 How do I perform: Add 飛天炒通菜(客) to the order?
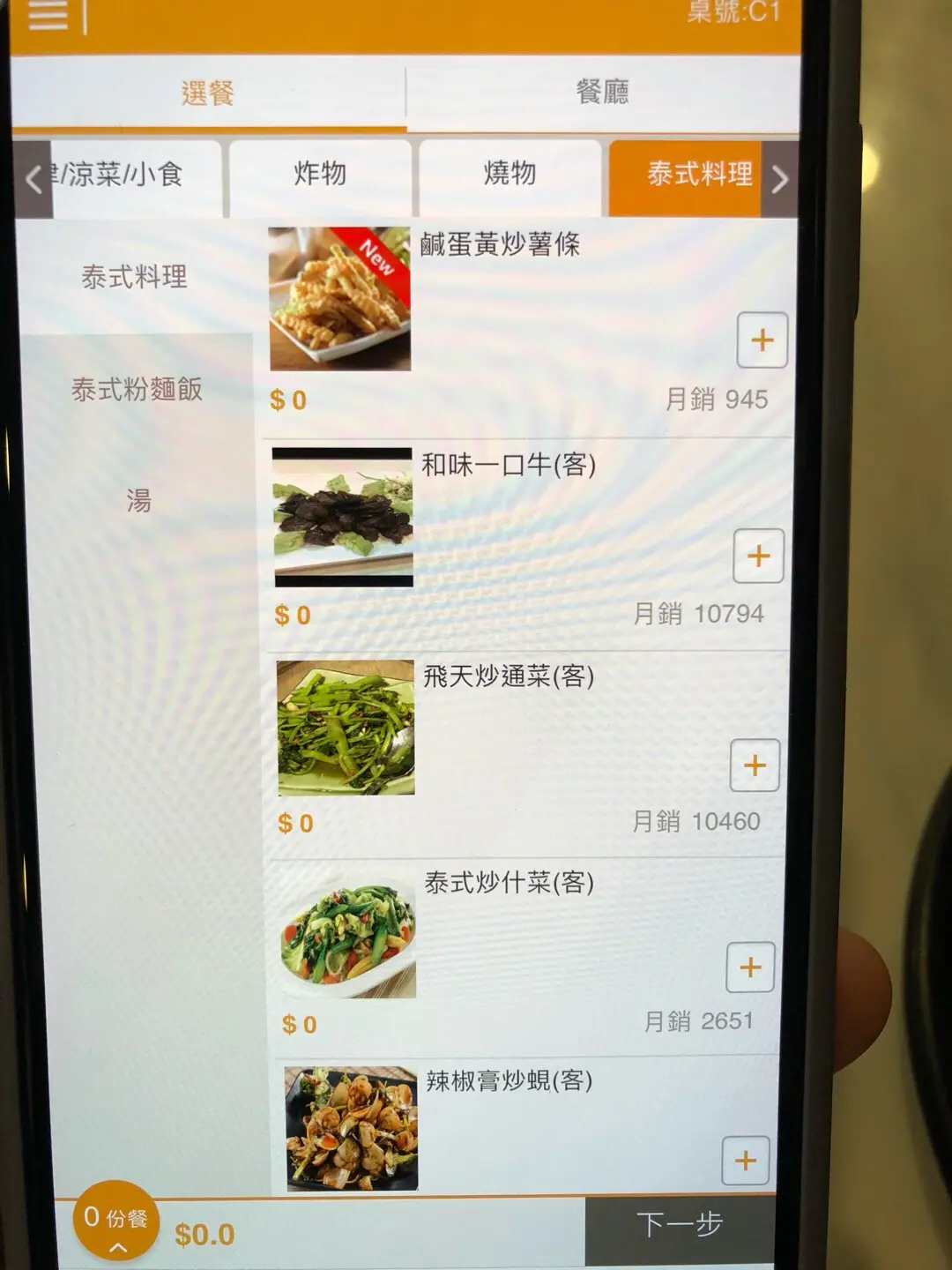[755, 765]
